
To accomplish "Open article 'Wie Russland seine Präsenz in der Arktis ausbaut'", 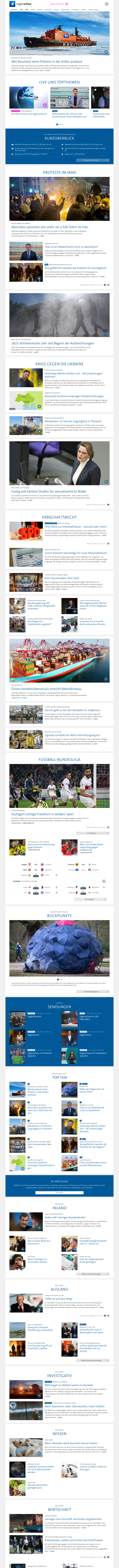I will pyautogui.click(x=47, y=62).
